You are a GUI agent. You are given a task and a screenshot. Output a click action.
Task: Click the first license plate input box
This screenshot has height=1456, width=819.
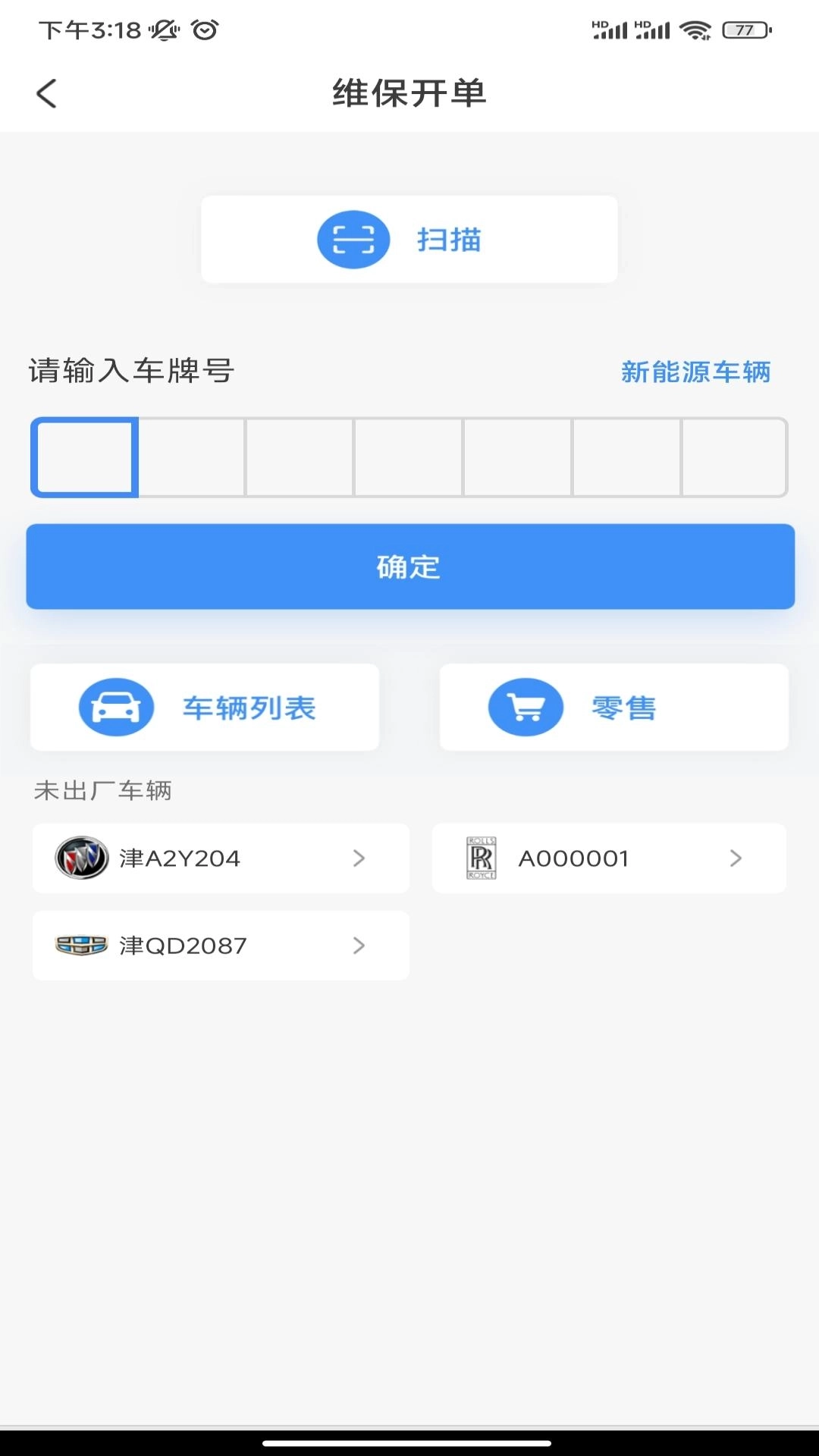point(85,457)
